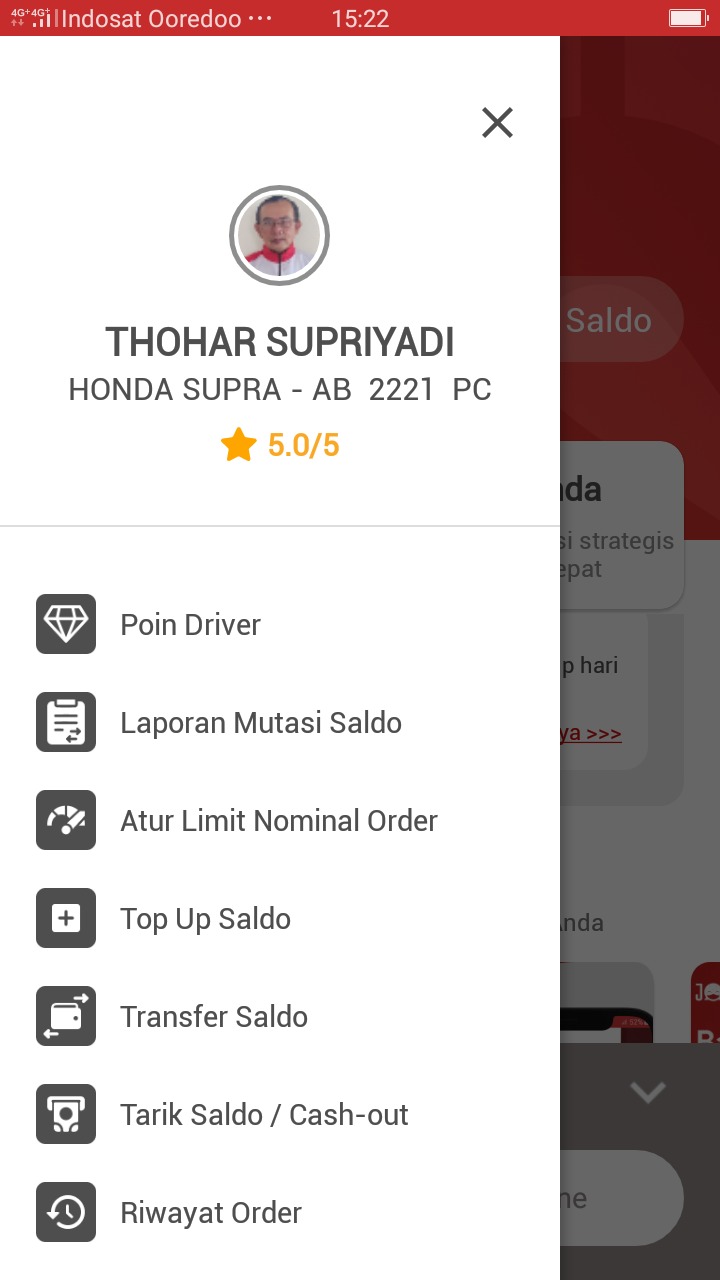Select Top Up Saldo
Image resolution: width=720 pixels, height=1280 pixels.
tap(205, 919)
